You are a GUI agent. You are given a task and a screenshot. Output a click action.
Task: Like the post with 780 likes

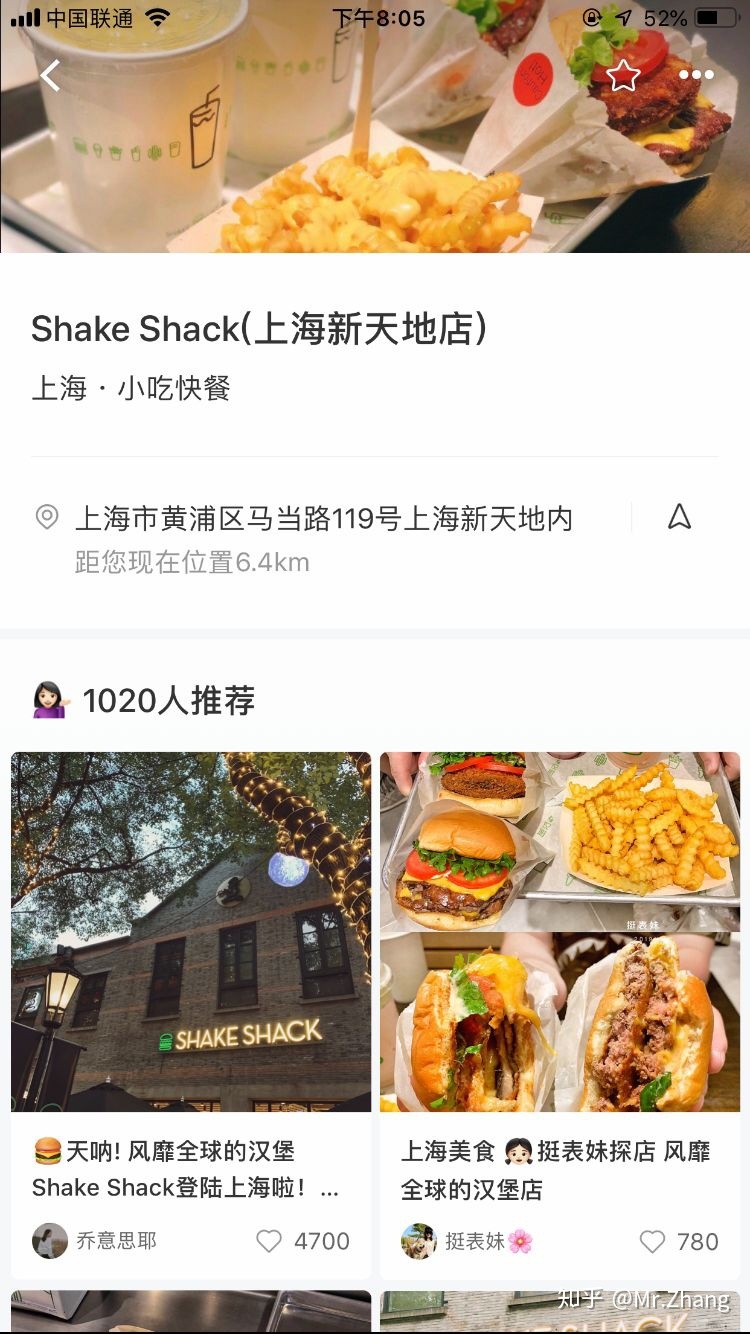pos(652,1241)
